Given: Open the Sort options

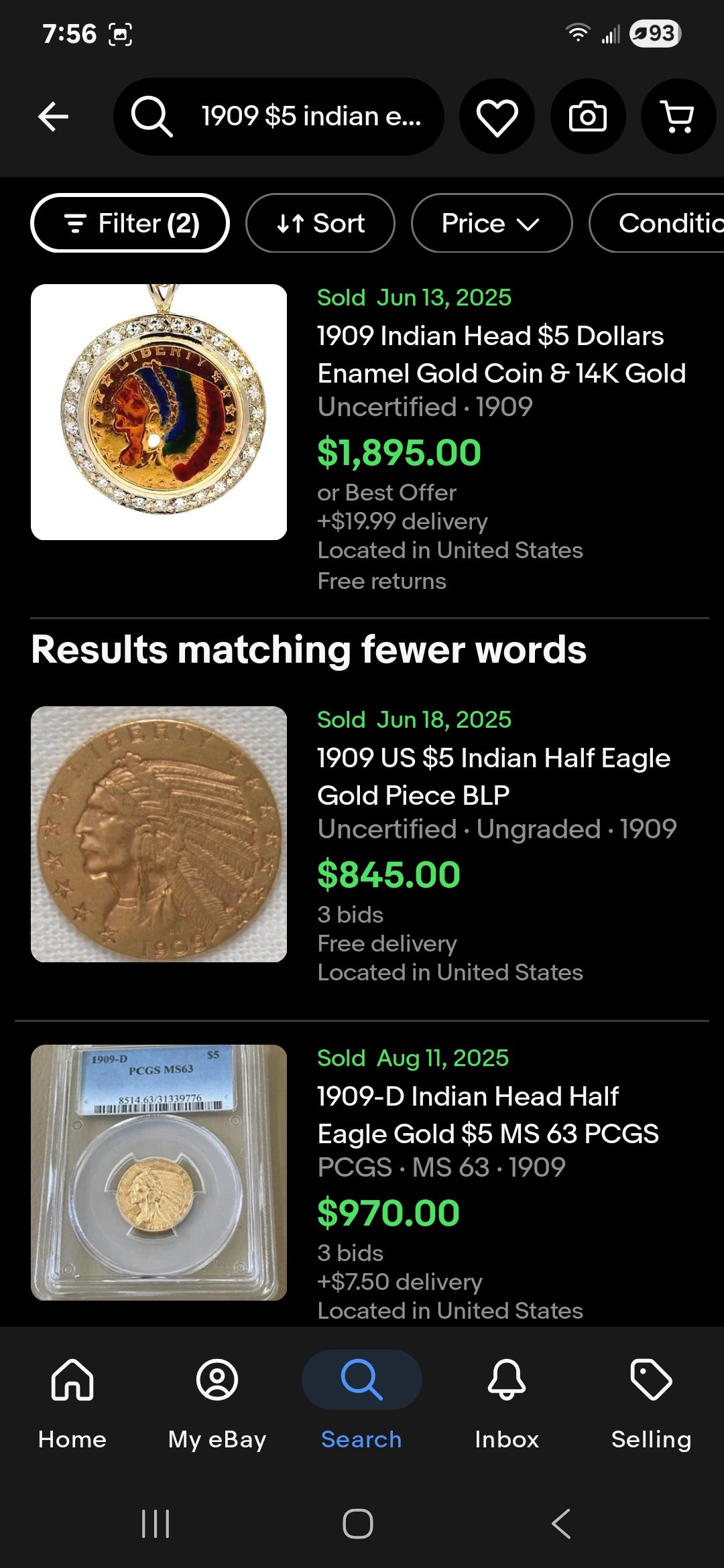Looking at the screenshot, I should (x=320, y=223).
